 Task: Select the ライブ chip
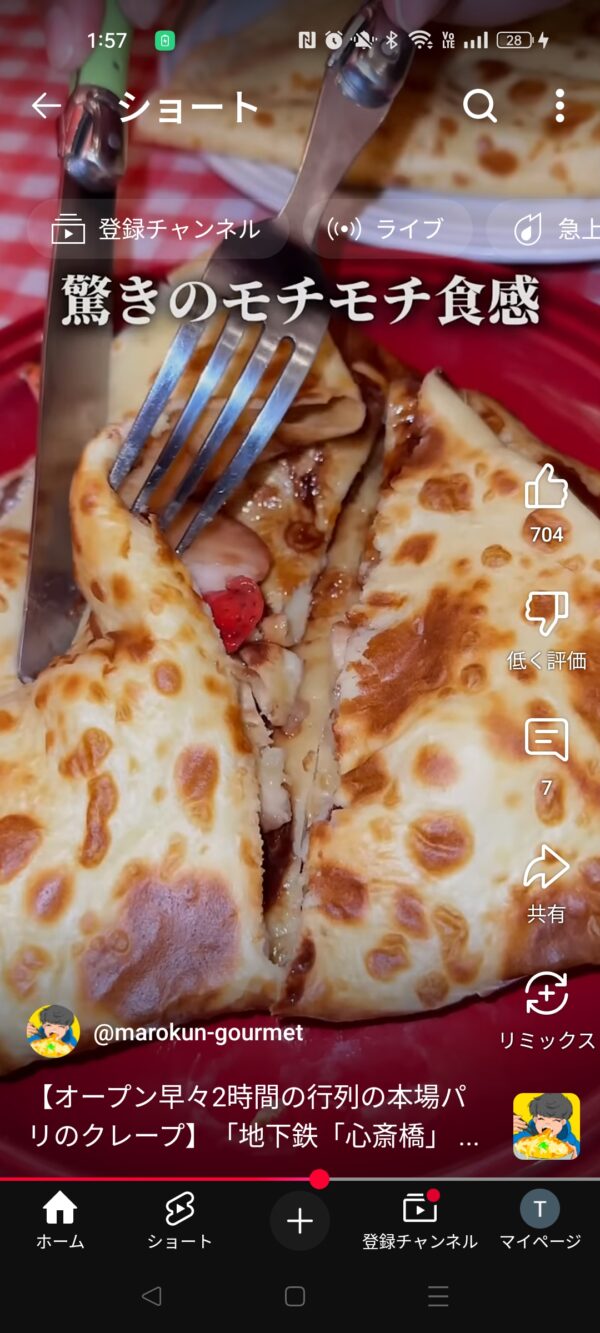(x=386, y=229)
